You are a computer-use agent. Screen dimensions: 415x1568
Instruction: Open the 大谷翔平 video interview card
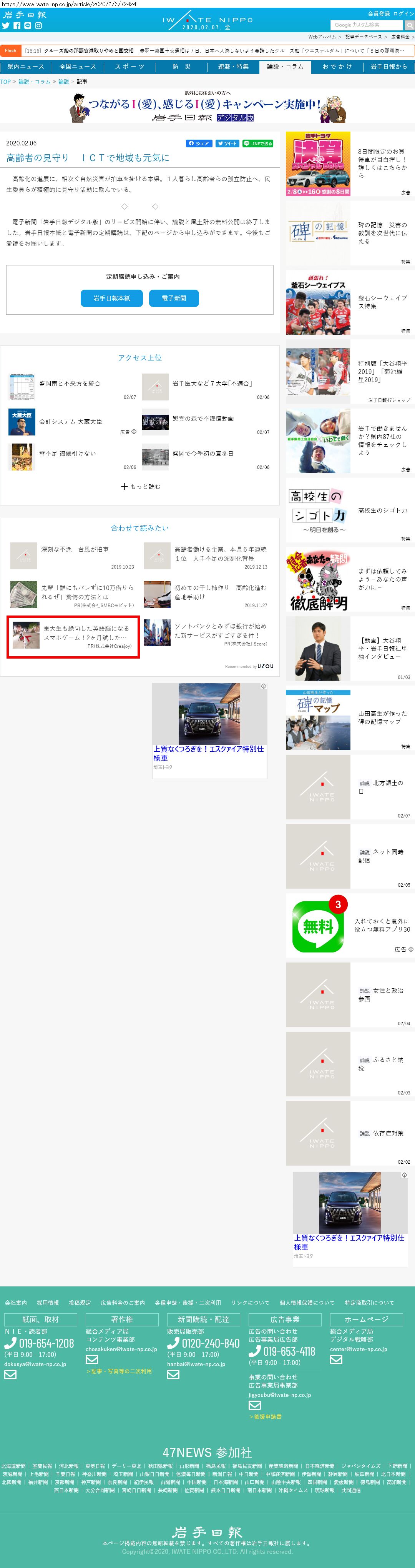(382, 648)
